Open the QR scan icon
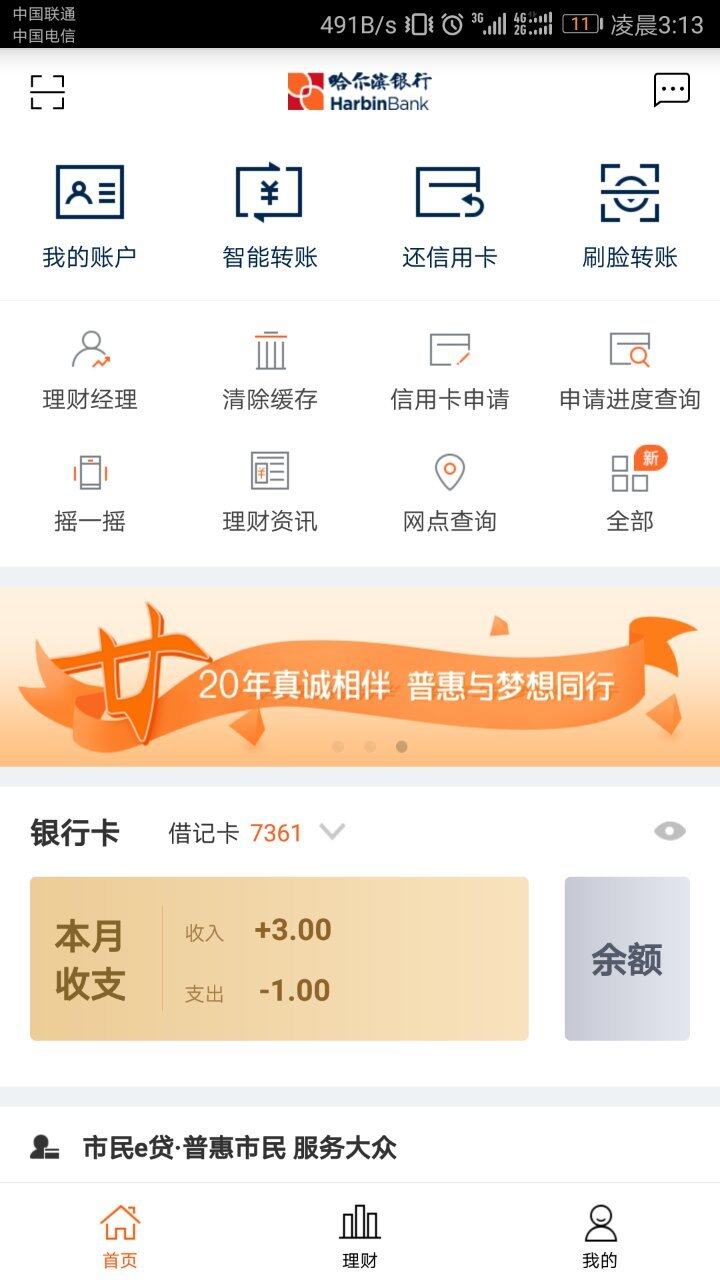The height and width of the screenshot is (1280, 720). [47, 92]
